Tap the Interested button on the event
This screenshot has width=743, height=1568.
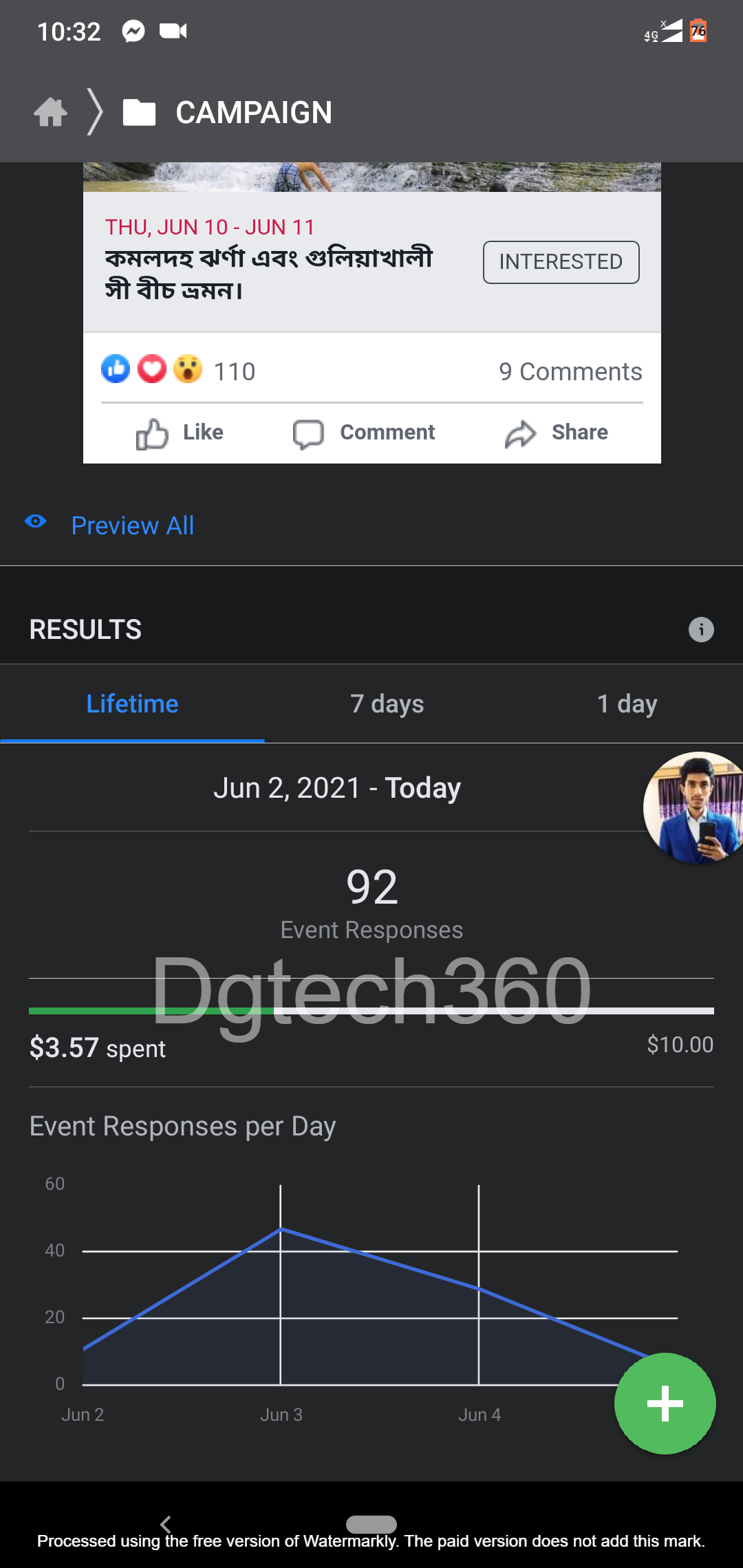pyautogui.click(x=561, y=262)
